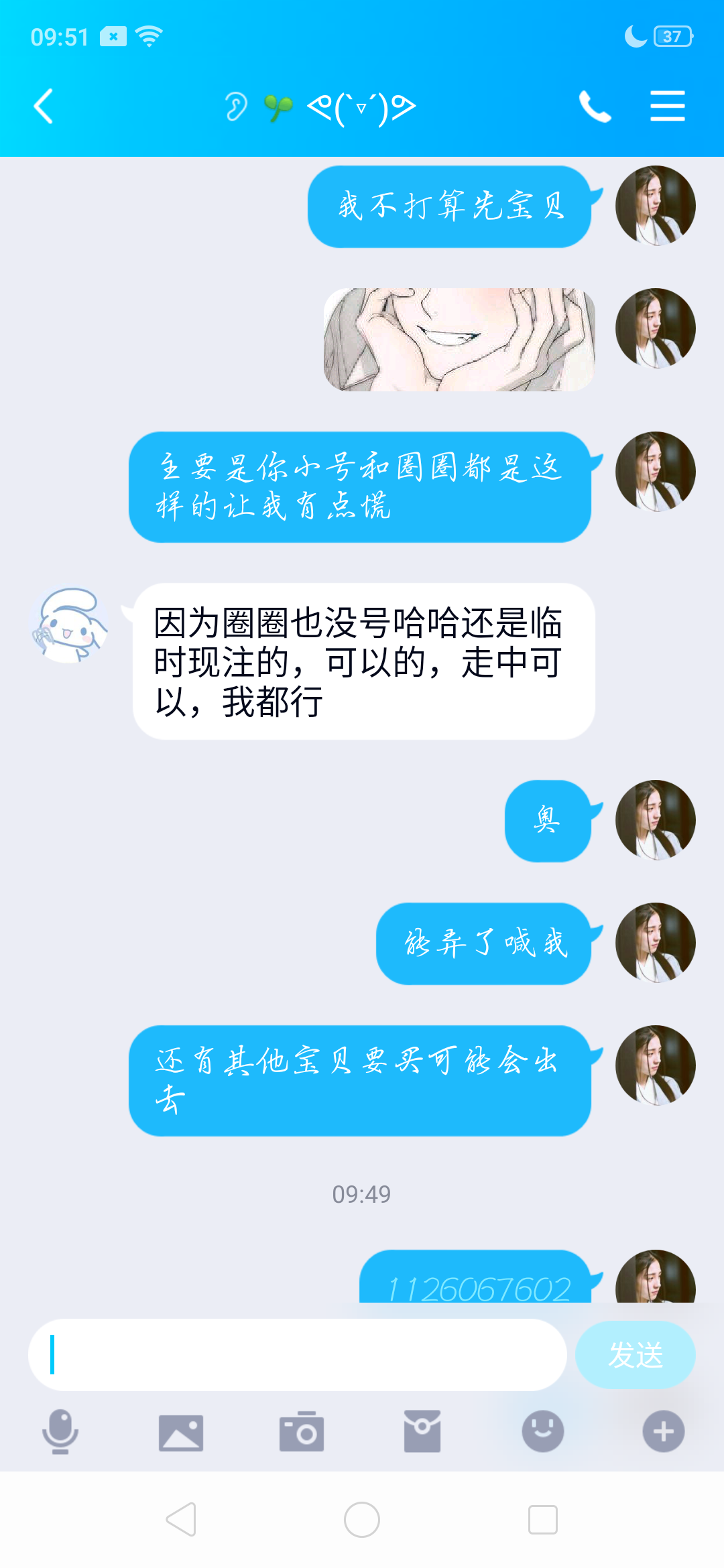Open recent apps from navigation bar
Screen dimensions: 724x1568
tap(542, 1519)
